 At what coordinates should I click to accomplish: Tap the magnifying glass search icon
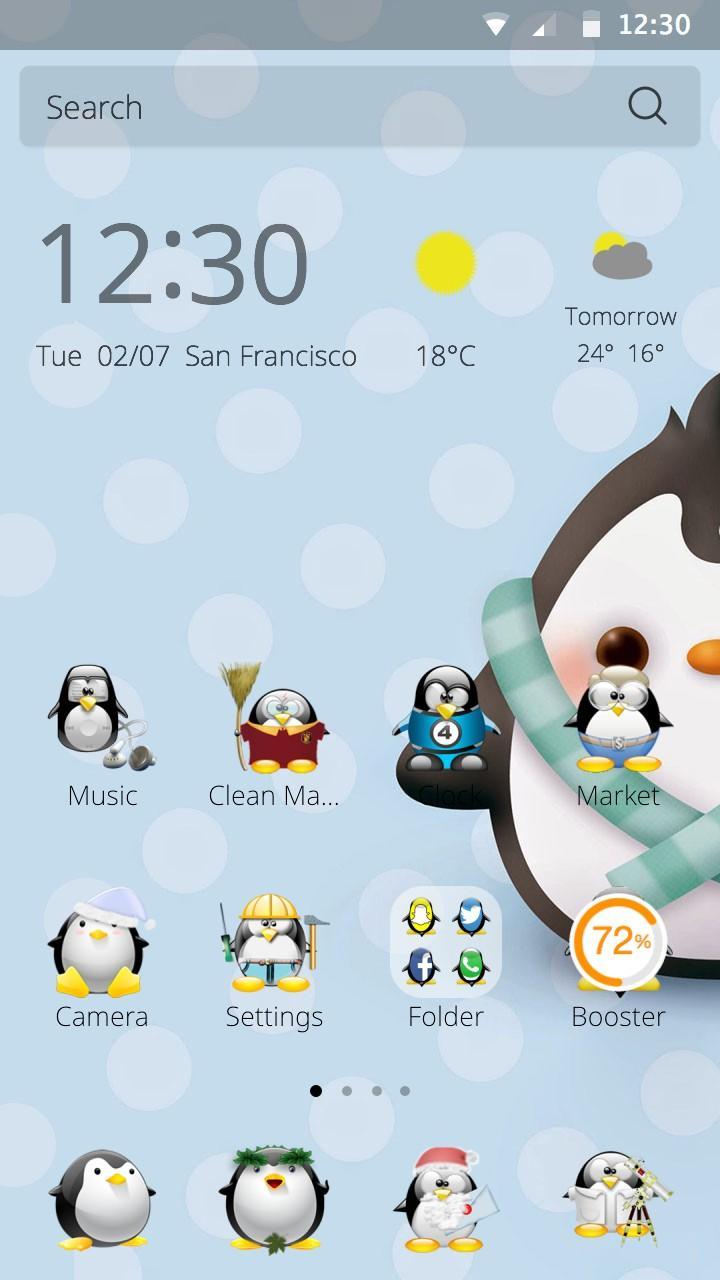point(648,105)
